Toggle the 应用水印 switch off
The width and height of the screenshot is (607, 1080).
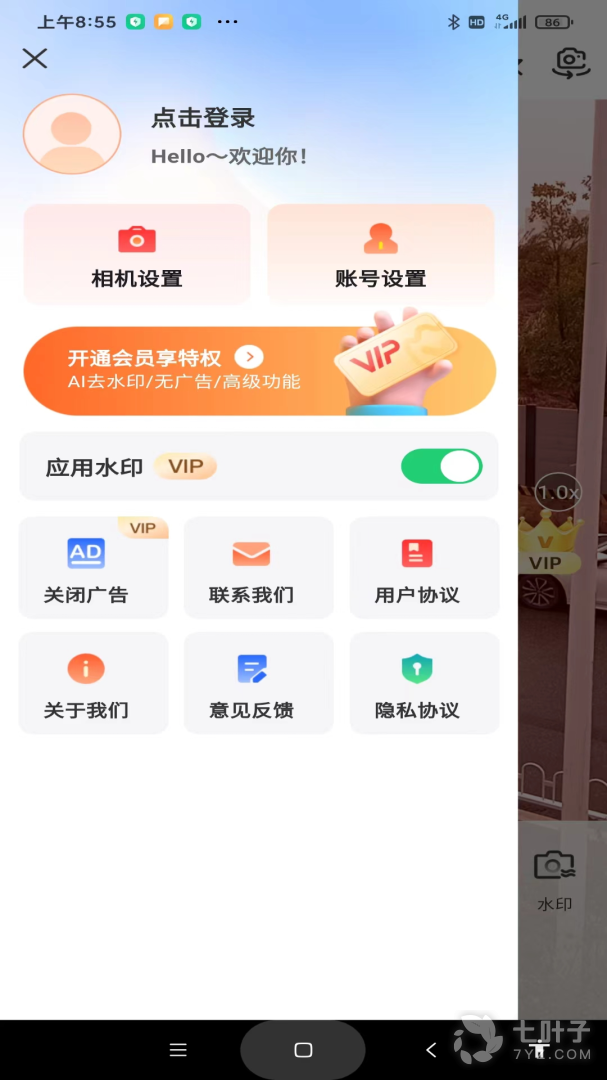(442, 466)
